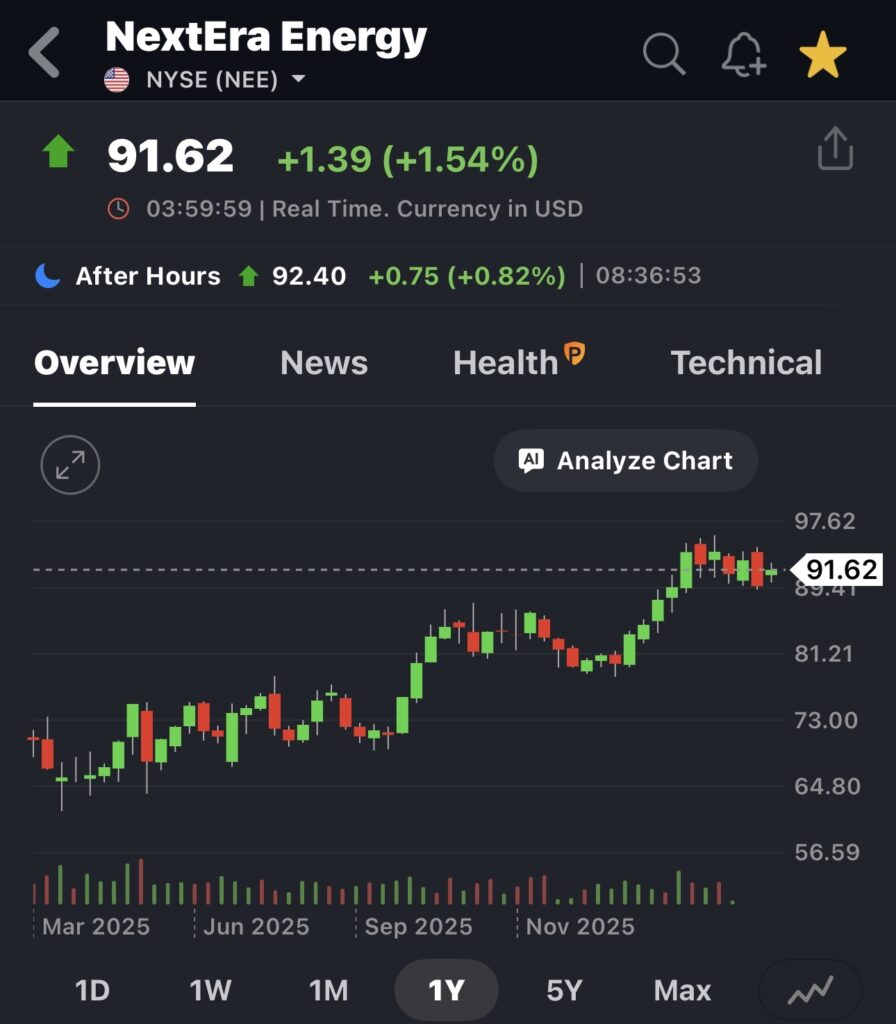Toggle the watchlist star for NextEra Energy
Image resolution: width=896 pixels, height=1024 pixels.
coord(823,53)
